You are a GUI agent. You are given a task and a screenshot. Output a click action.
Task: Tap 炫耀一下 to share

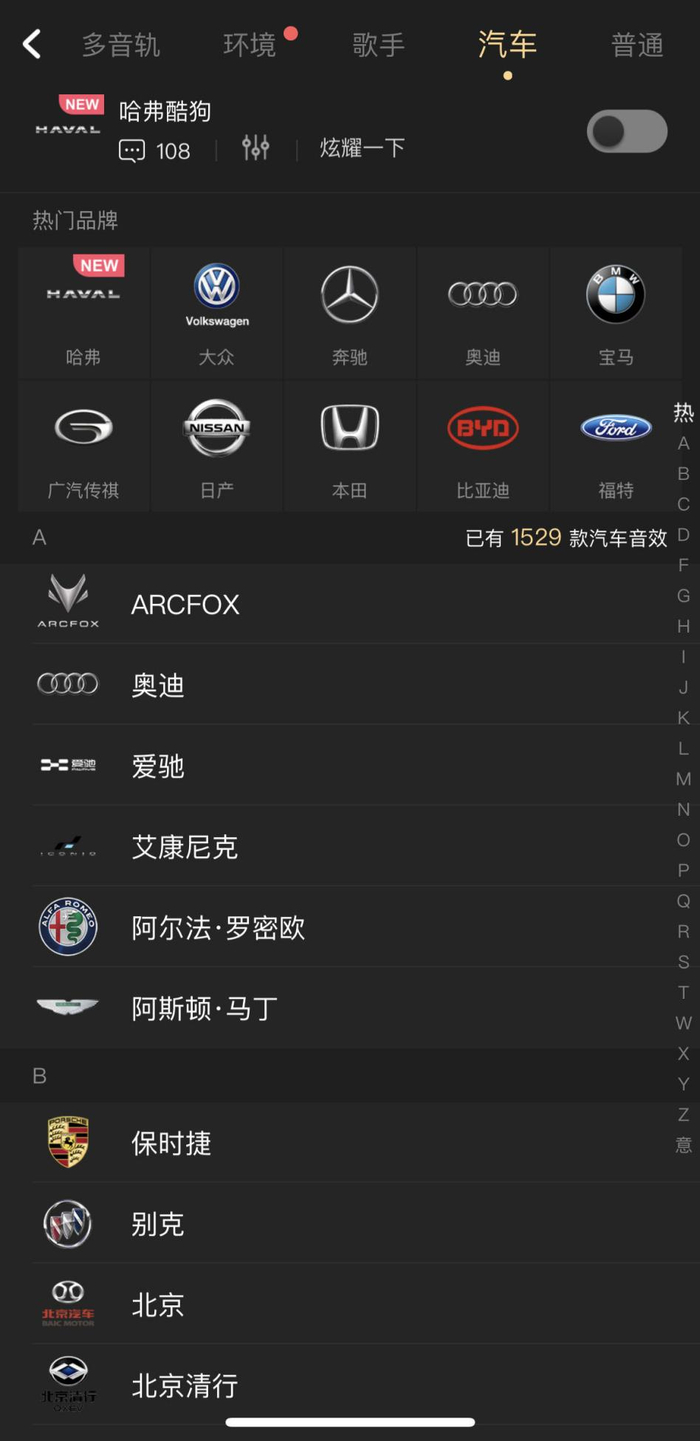coord(362,149)
